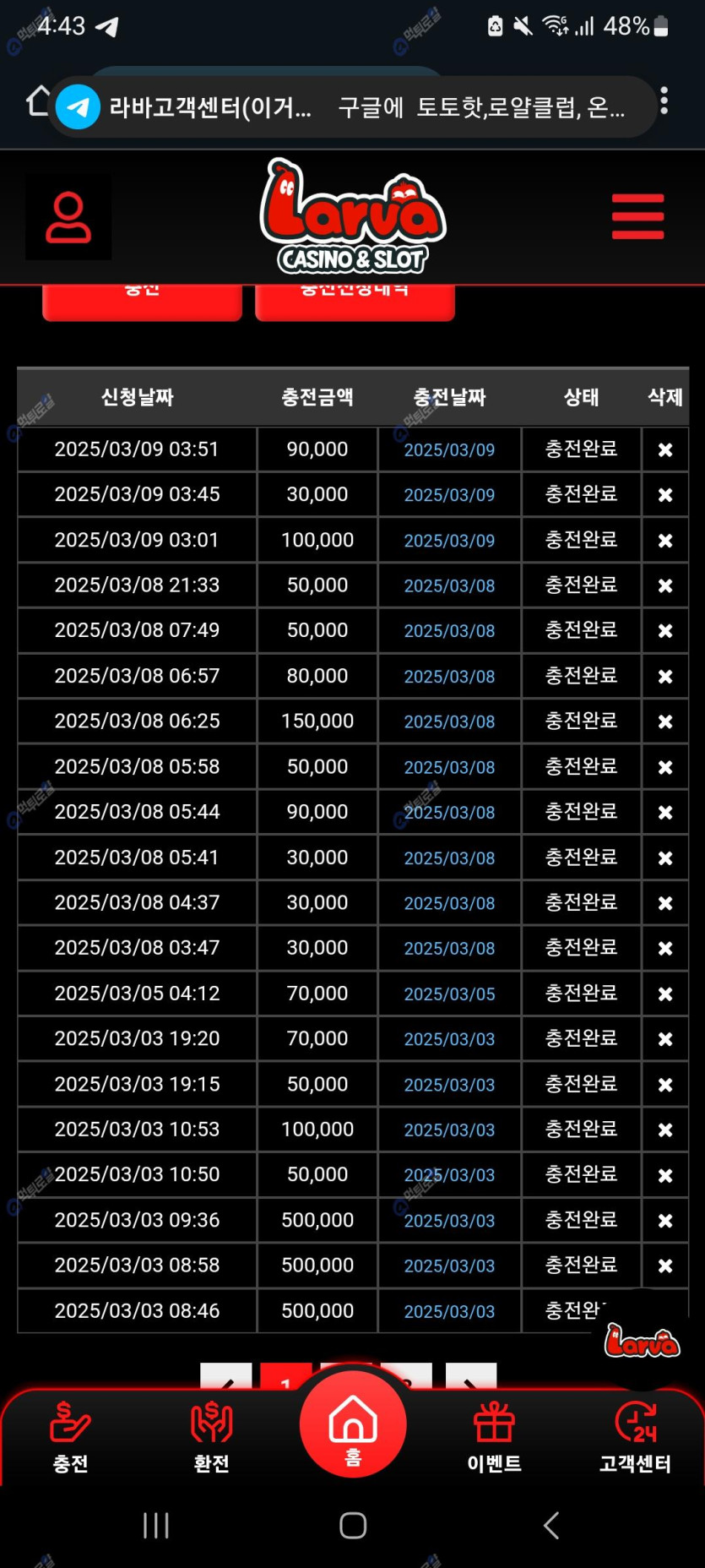Tap the system back button
705x1568 pixels.
[x=550, y=1525]
